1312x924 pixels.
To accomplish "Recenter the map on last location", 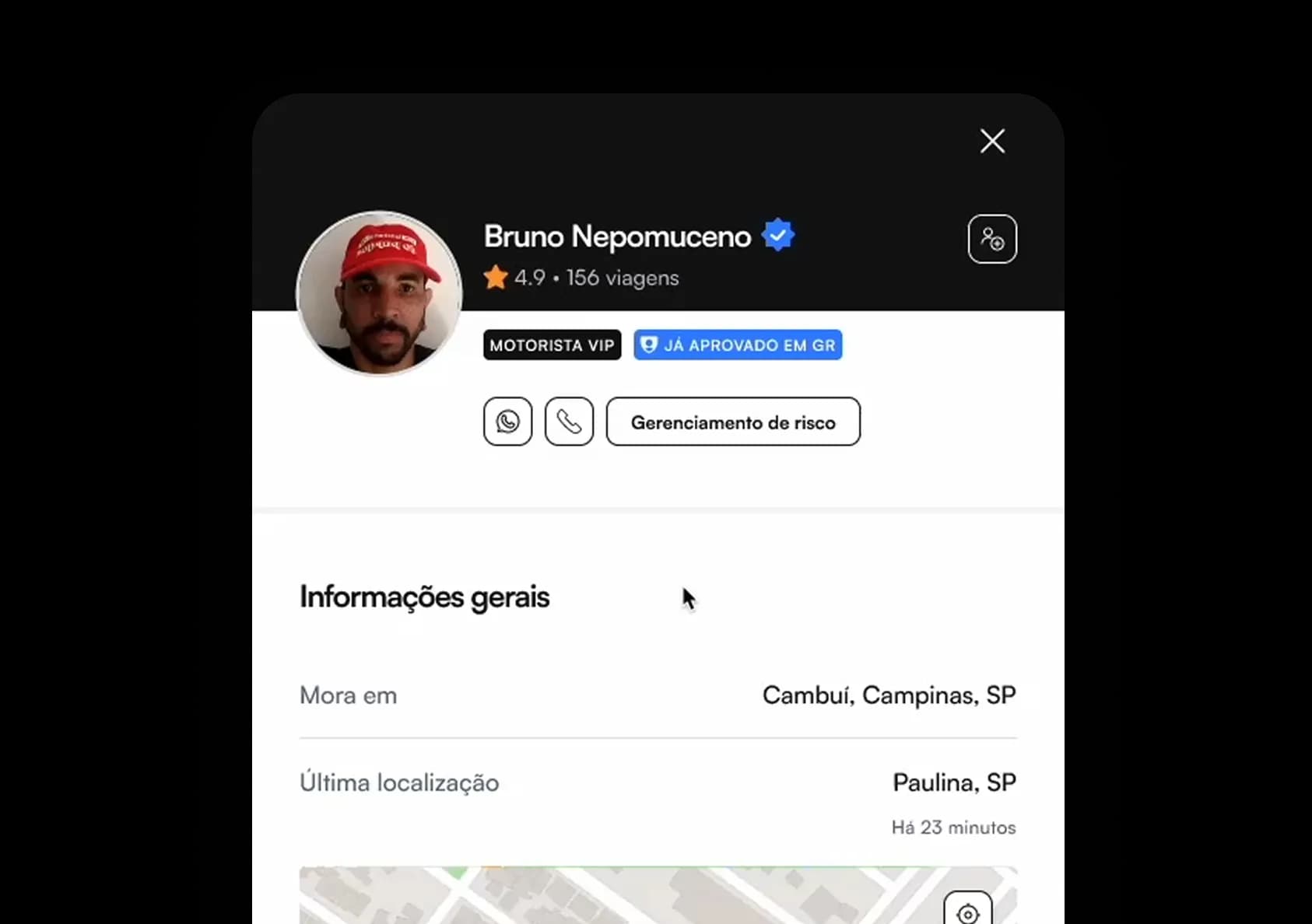I will tap(967, 912).
